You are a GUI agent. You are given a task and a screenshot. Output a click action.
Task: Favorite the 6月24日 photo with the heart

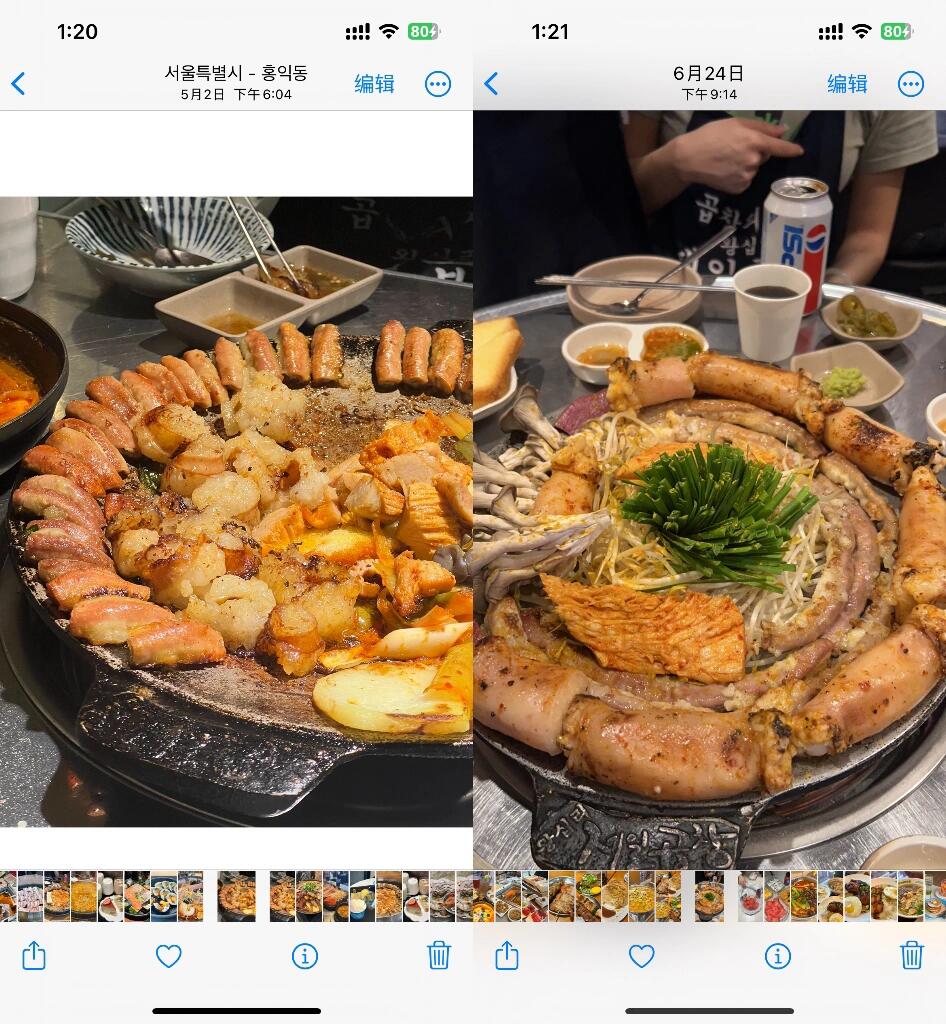tap(642, 956)
